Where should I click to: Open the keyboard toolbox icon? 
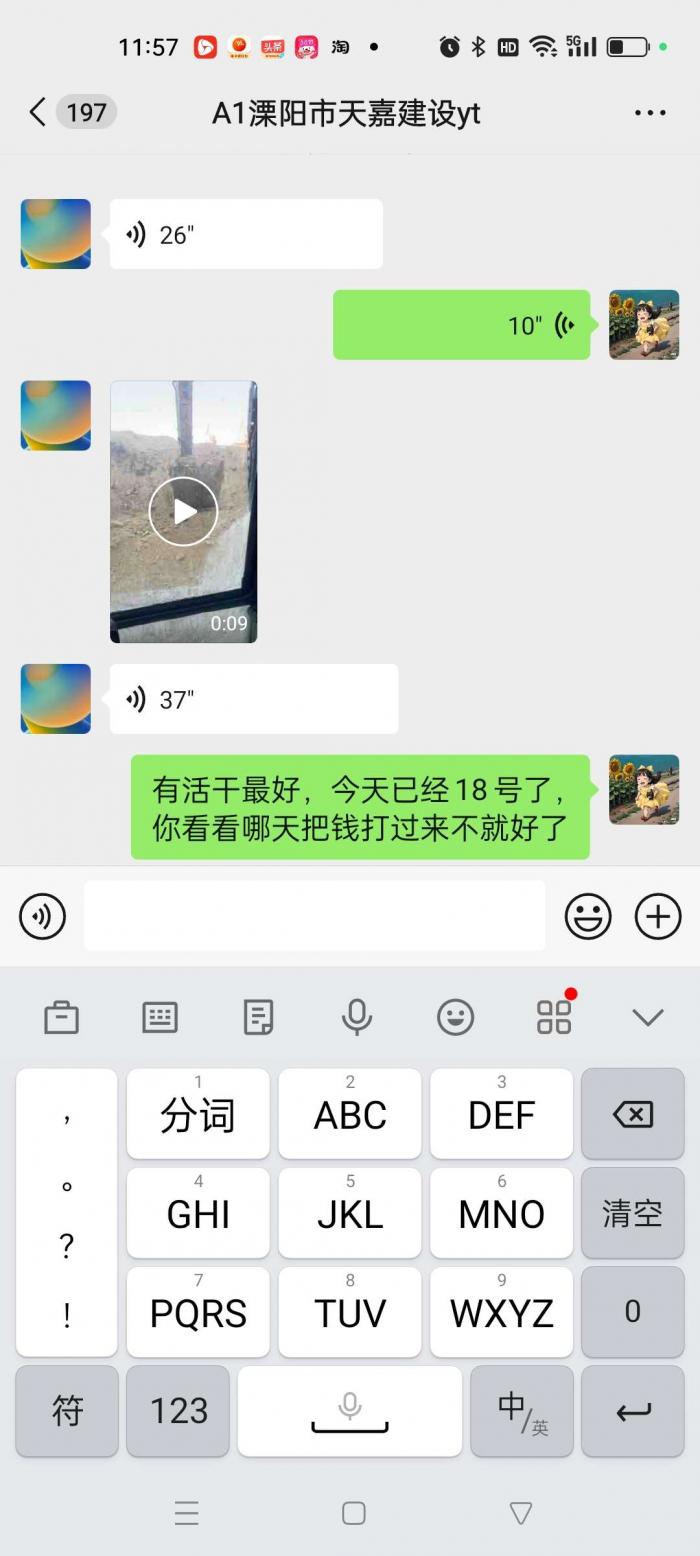point(61,1018)
